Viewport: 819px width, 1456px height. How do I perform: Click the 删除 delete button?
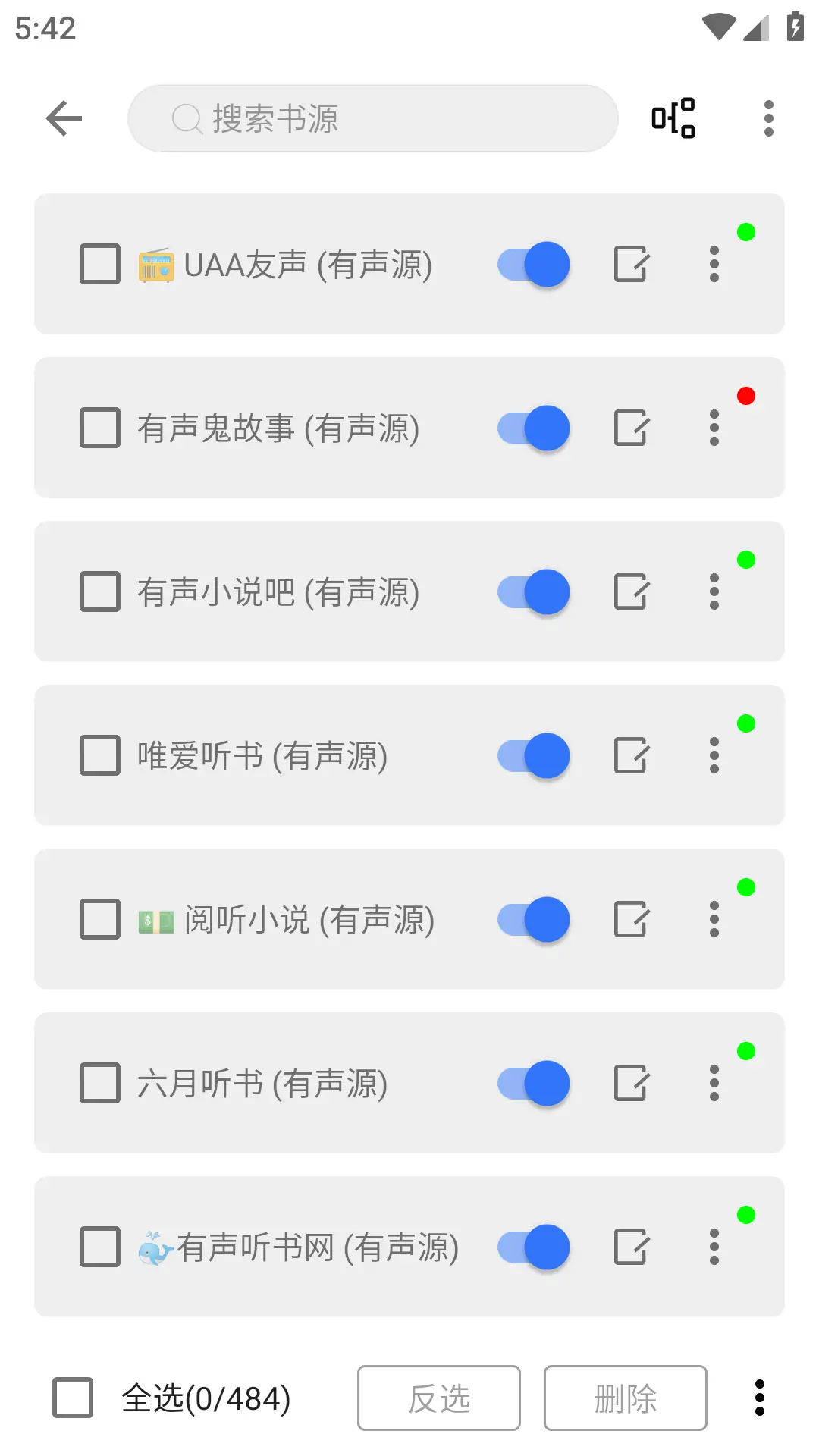coord(625,1398)
